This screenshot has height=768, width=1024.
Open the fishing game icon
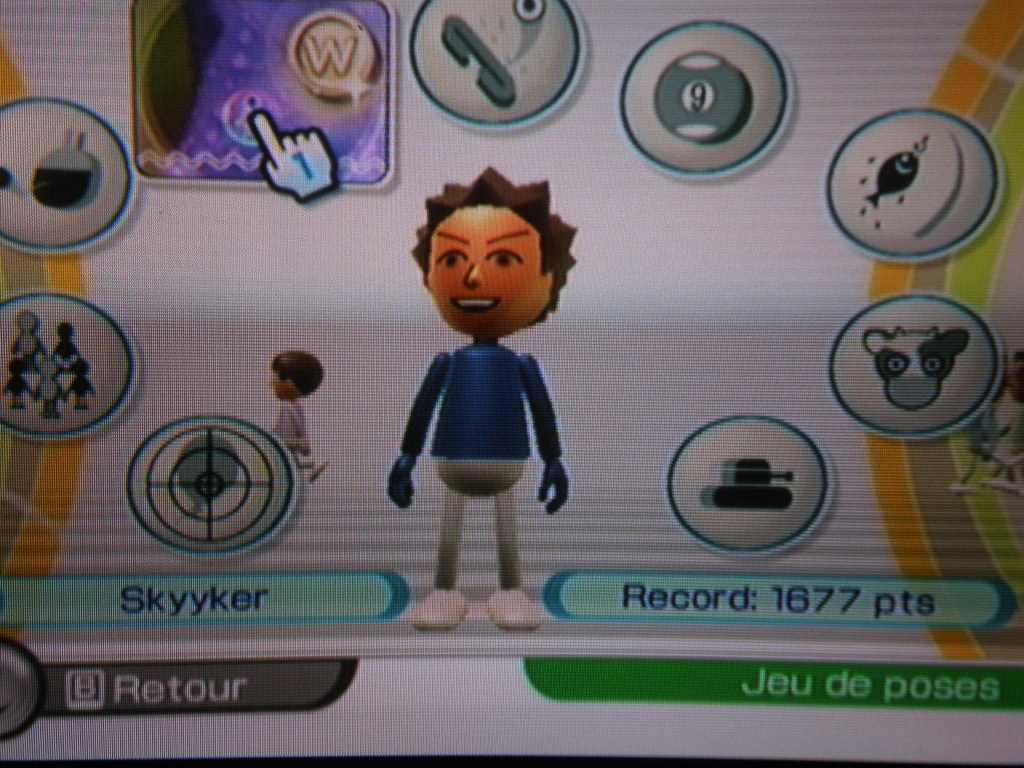click(x=912, y=184)
